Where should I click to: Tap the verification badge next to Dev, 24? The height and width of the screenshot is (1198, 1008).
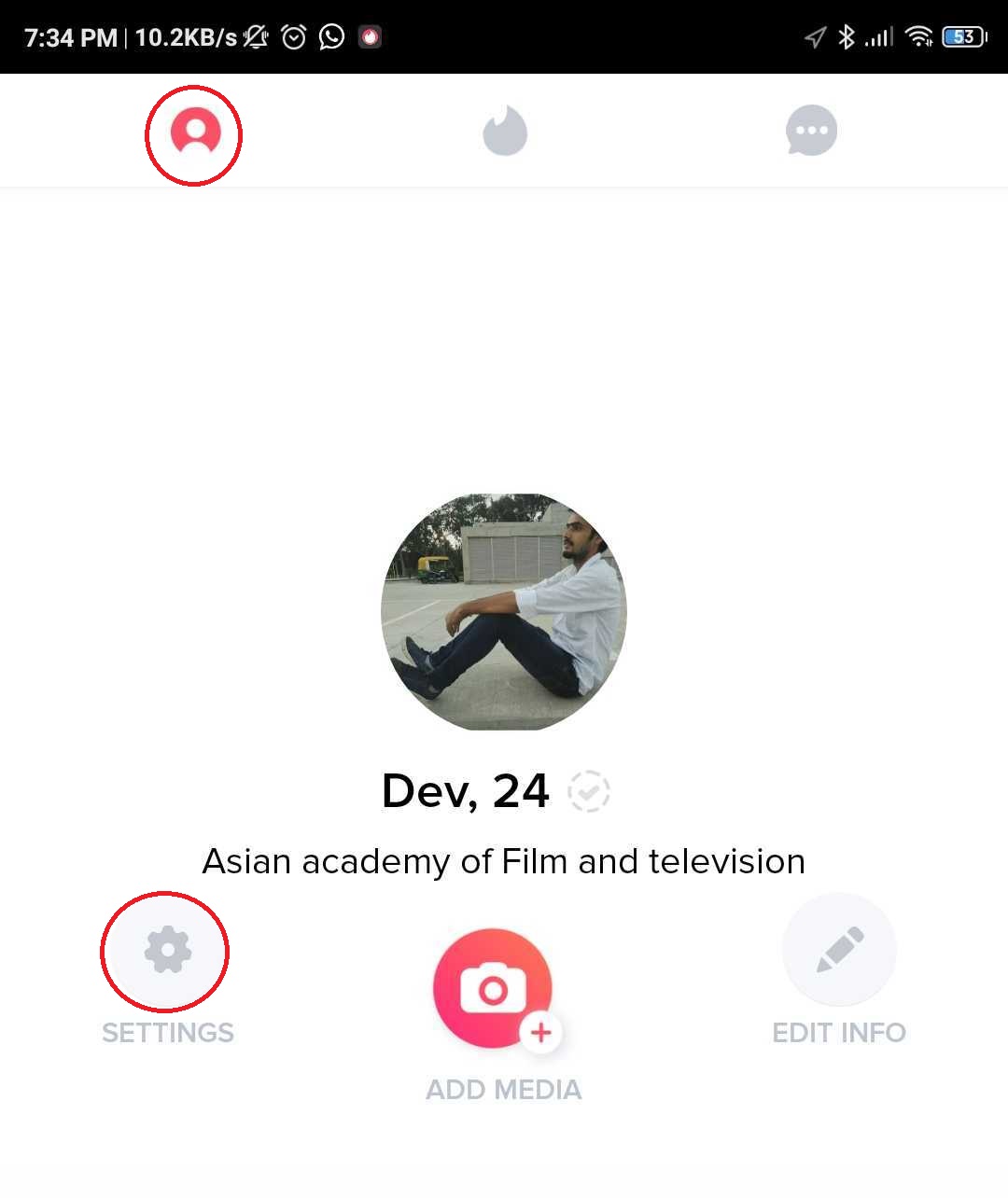point(589,792)
